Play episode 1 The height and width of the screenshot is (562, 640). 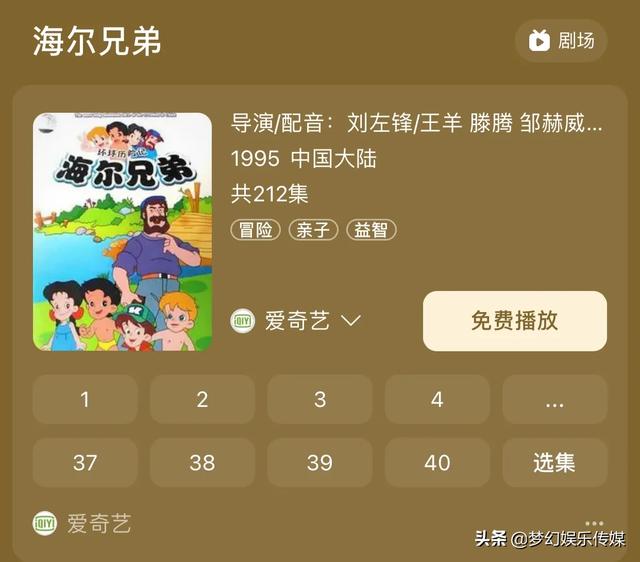85,400
